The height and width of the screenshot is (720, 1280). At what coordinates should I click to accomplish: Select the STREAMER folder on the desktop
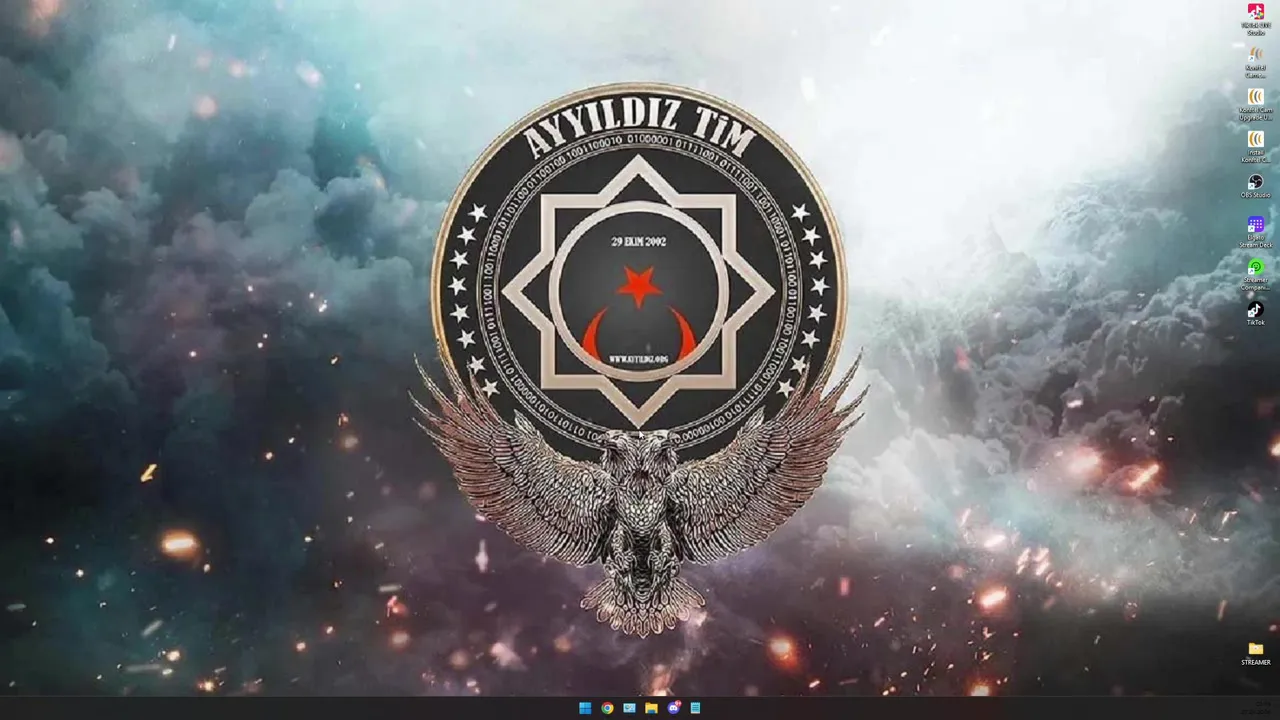pos(1255,650)
